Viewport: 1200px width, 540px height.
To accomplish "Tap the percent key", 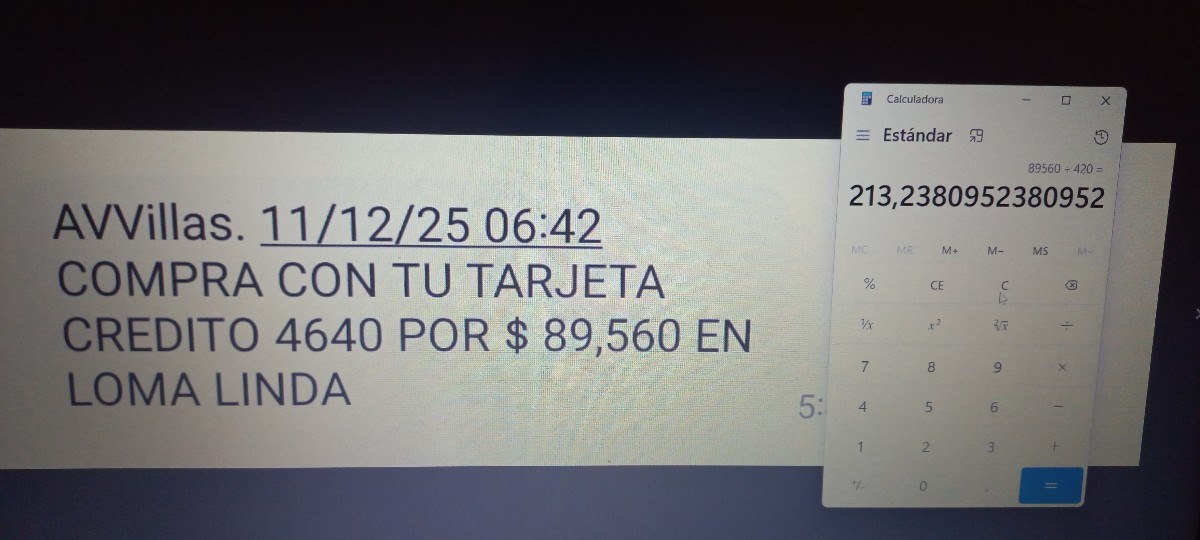I will 869,285.
